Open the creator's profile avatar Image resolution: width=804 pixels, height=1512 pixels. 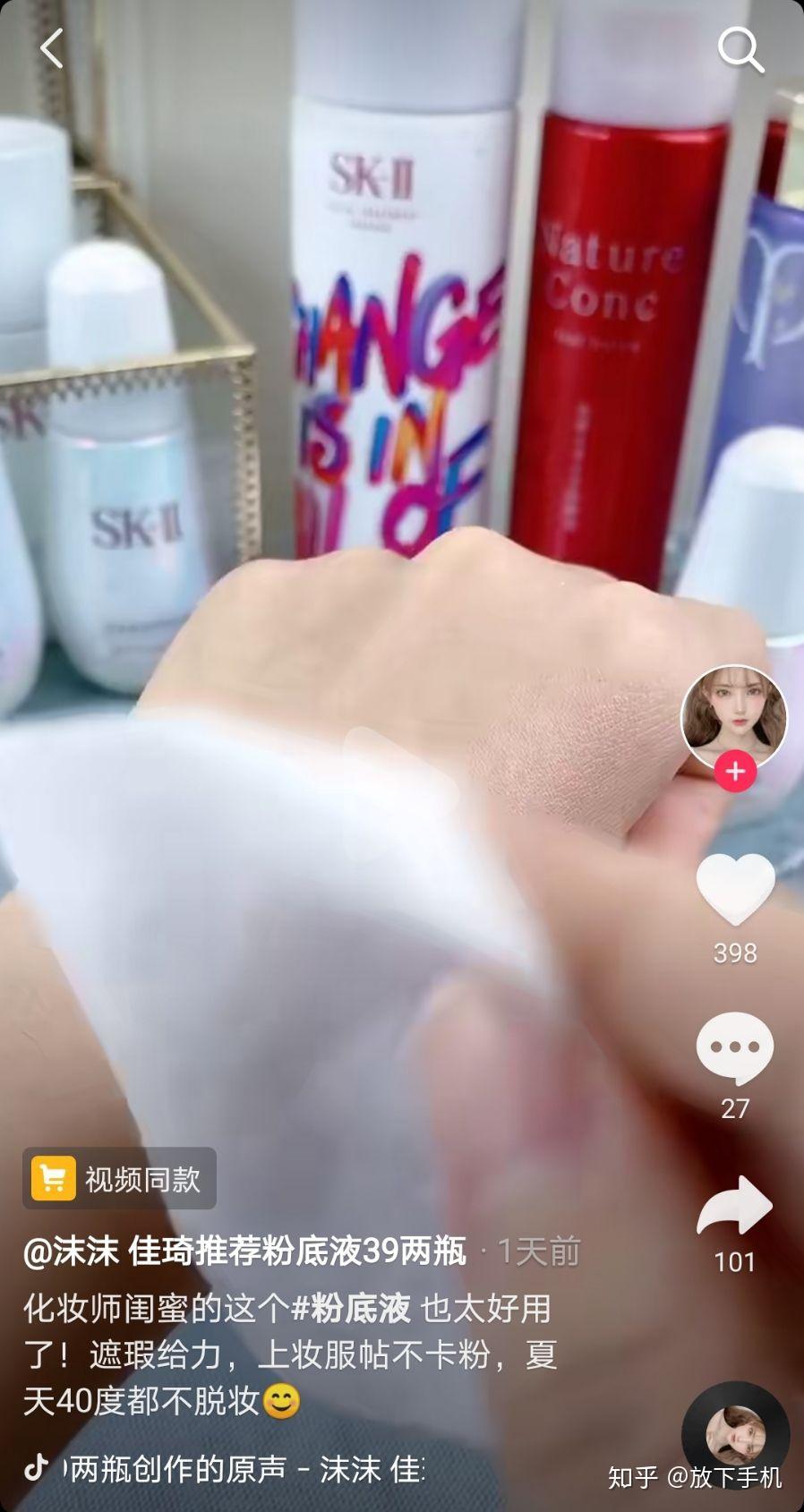coord(734,716)
